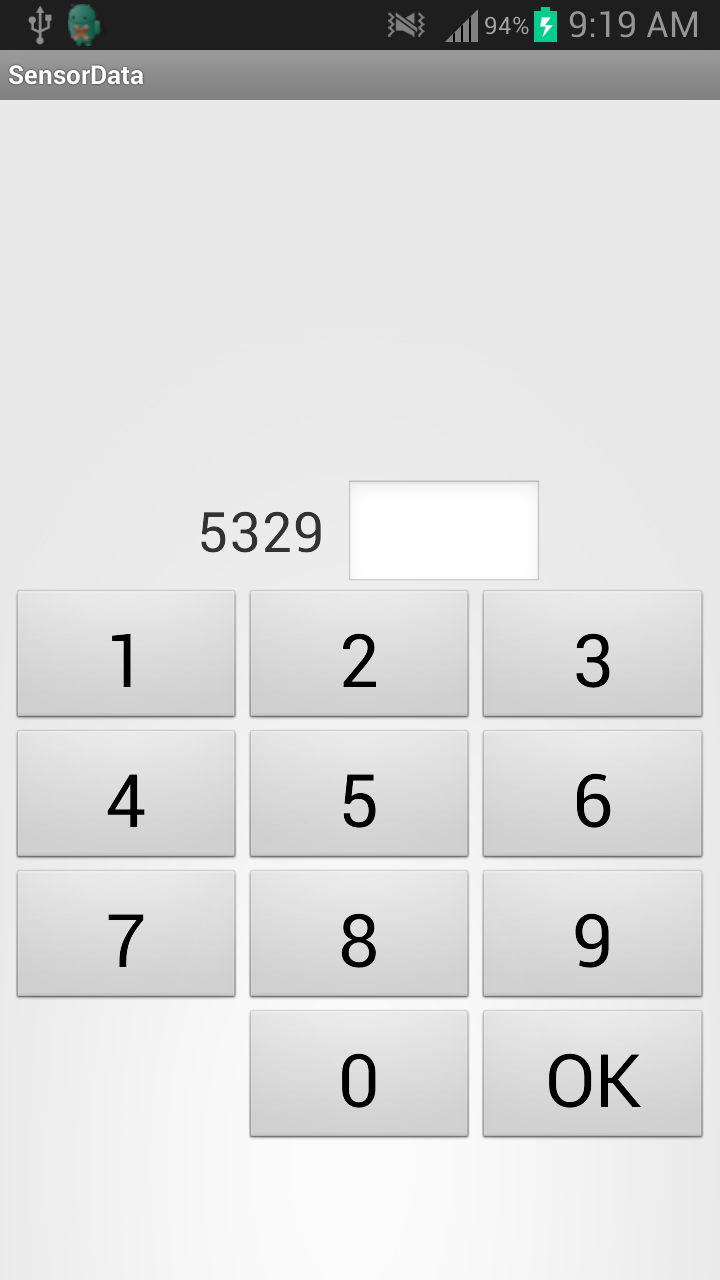Choose the 6 key
This screenshot has width=720, height=1280.
point(592,793)
